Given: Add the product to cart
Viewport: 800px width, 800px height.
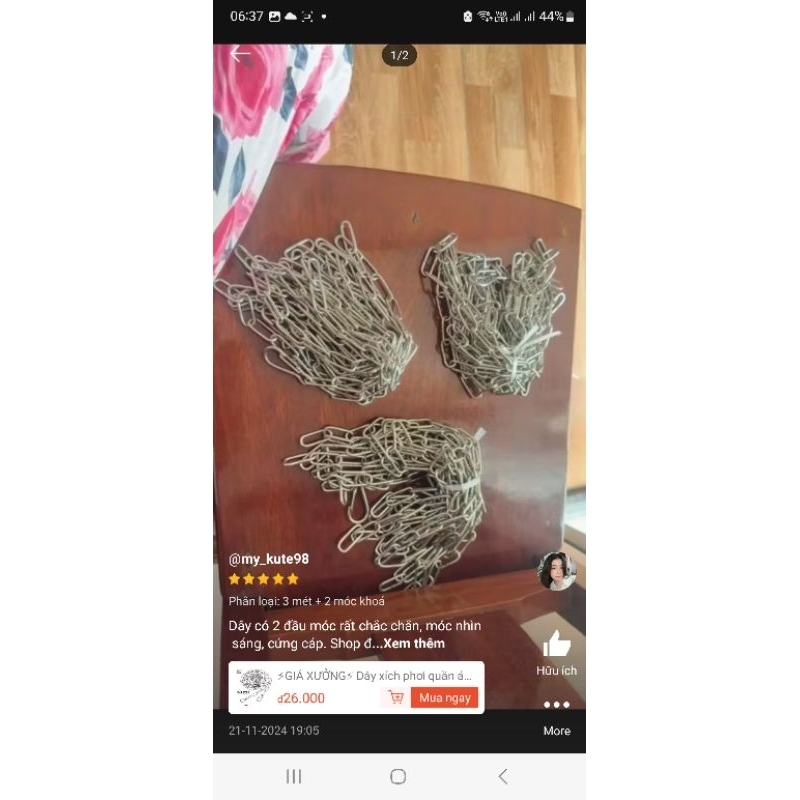Looking at the screenshot, I should [396, 698].
